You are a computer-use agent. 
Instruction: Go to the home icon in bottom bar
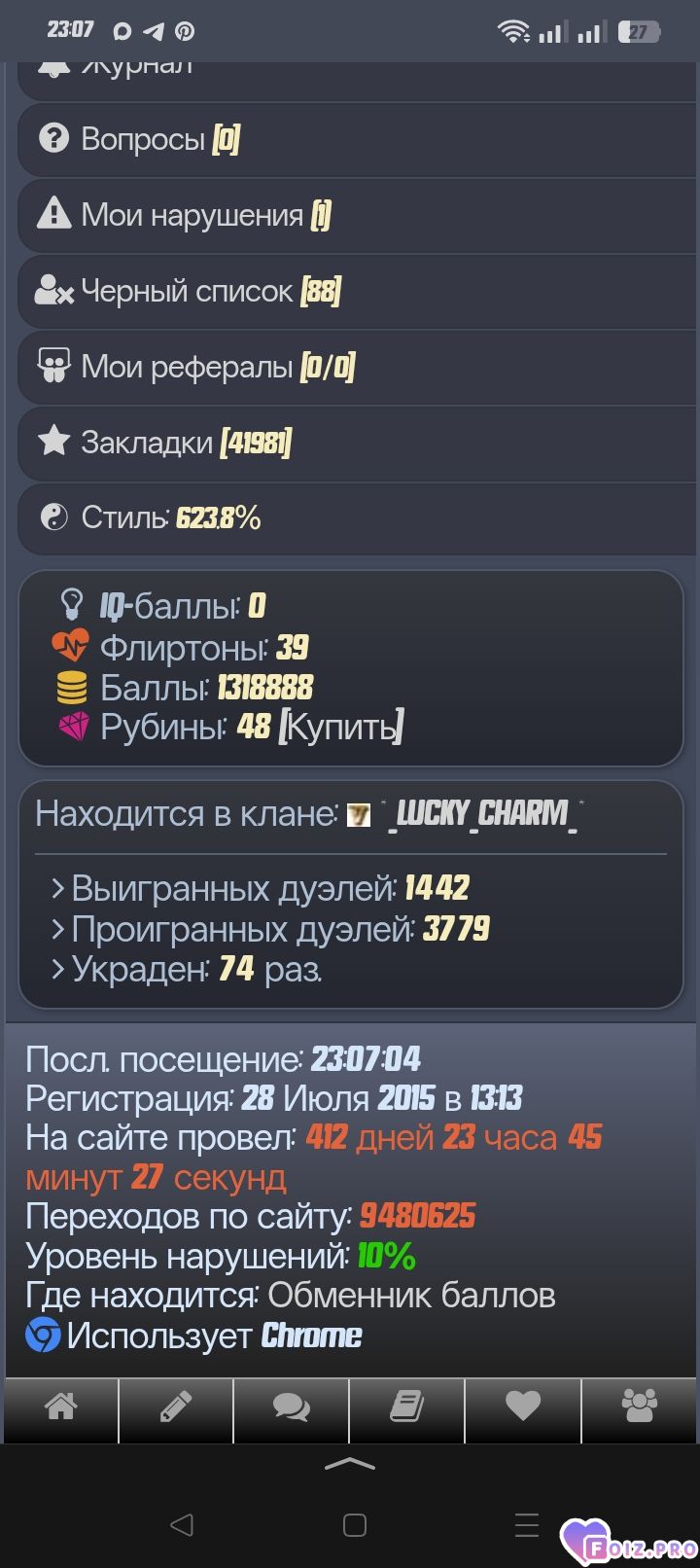coord(60,1407)
